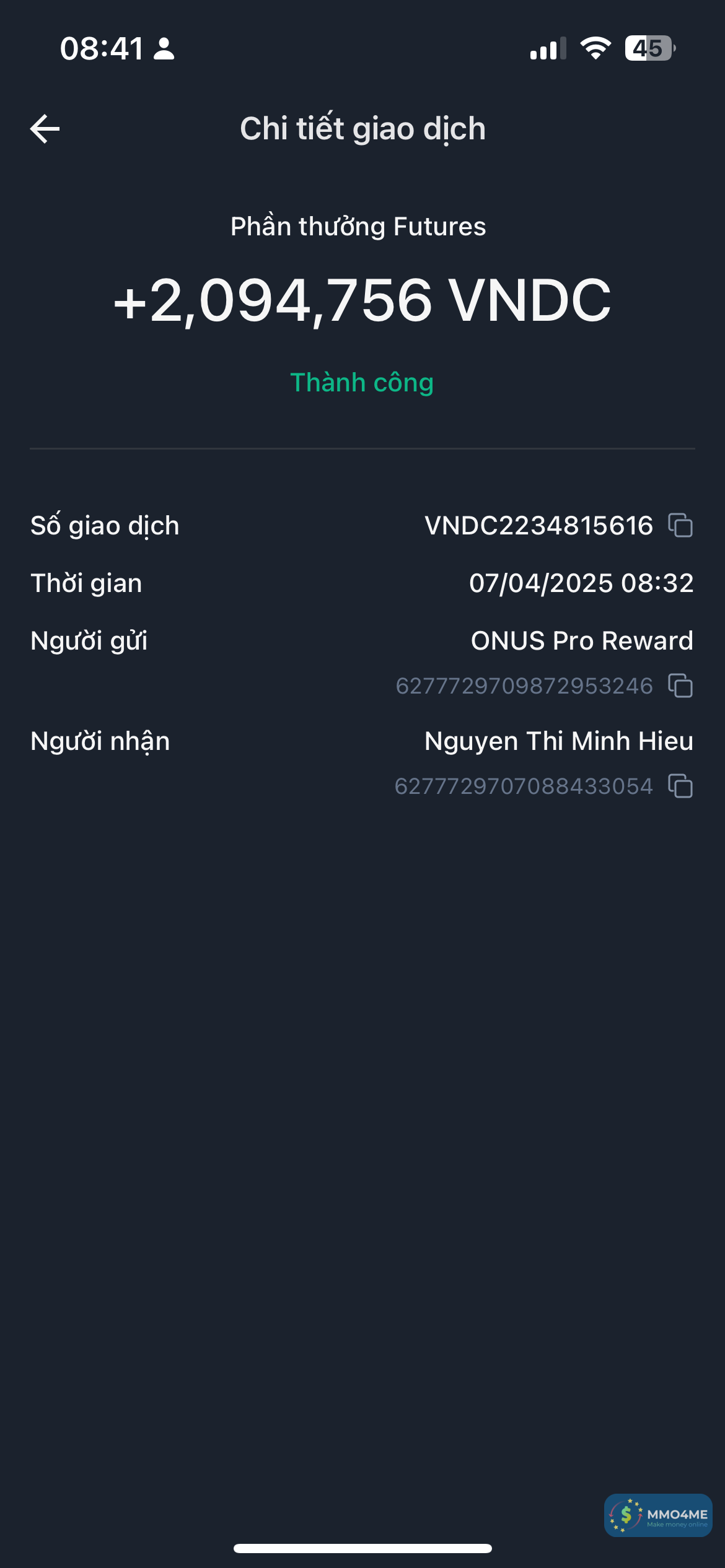Copy the sender's account number
The width and height of the screenshot is (725, 1568).
680,686
